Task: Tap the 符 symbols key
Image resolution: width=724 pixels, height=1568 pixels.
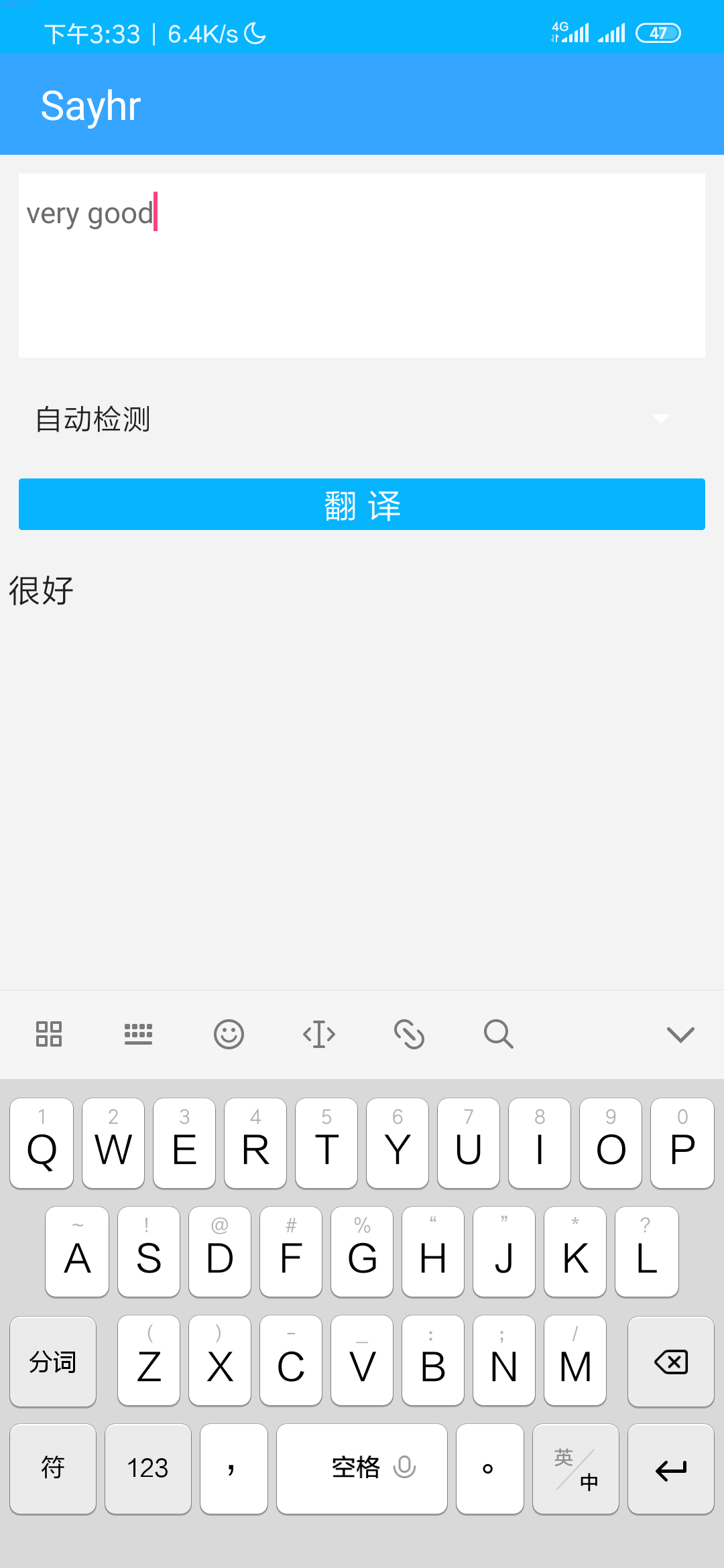Action: [x=53, y=1469]
